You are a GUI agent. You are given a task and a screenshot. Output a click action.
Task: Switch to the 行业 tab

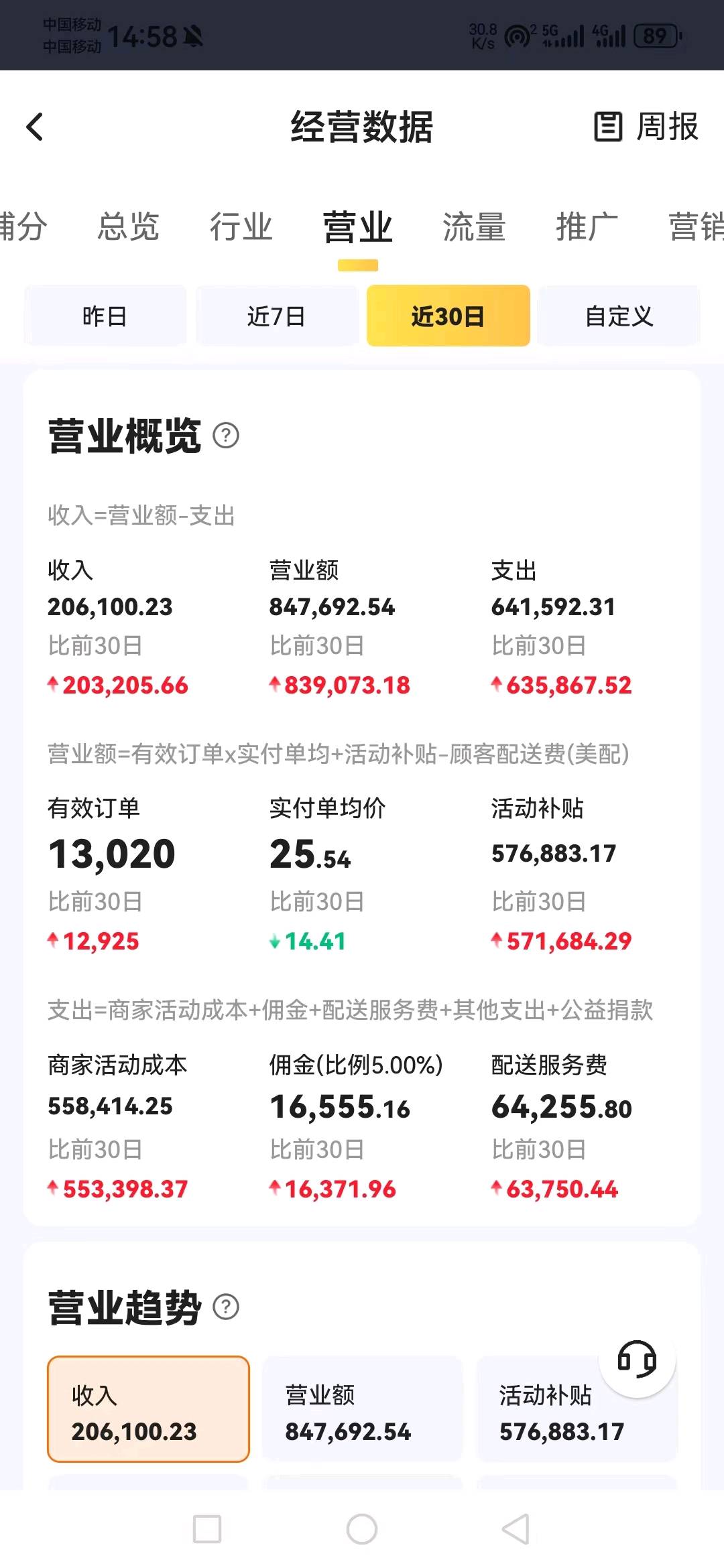[x=241, y=226]
